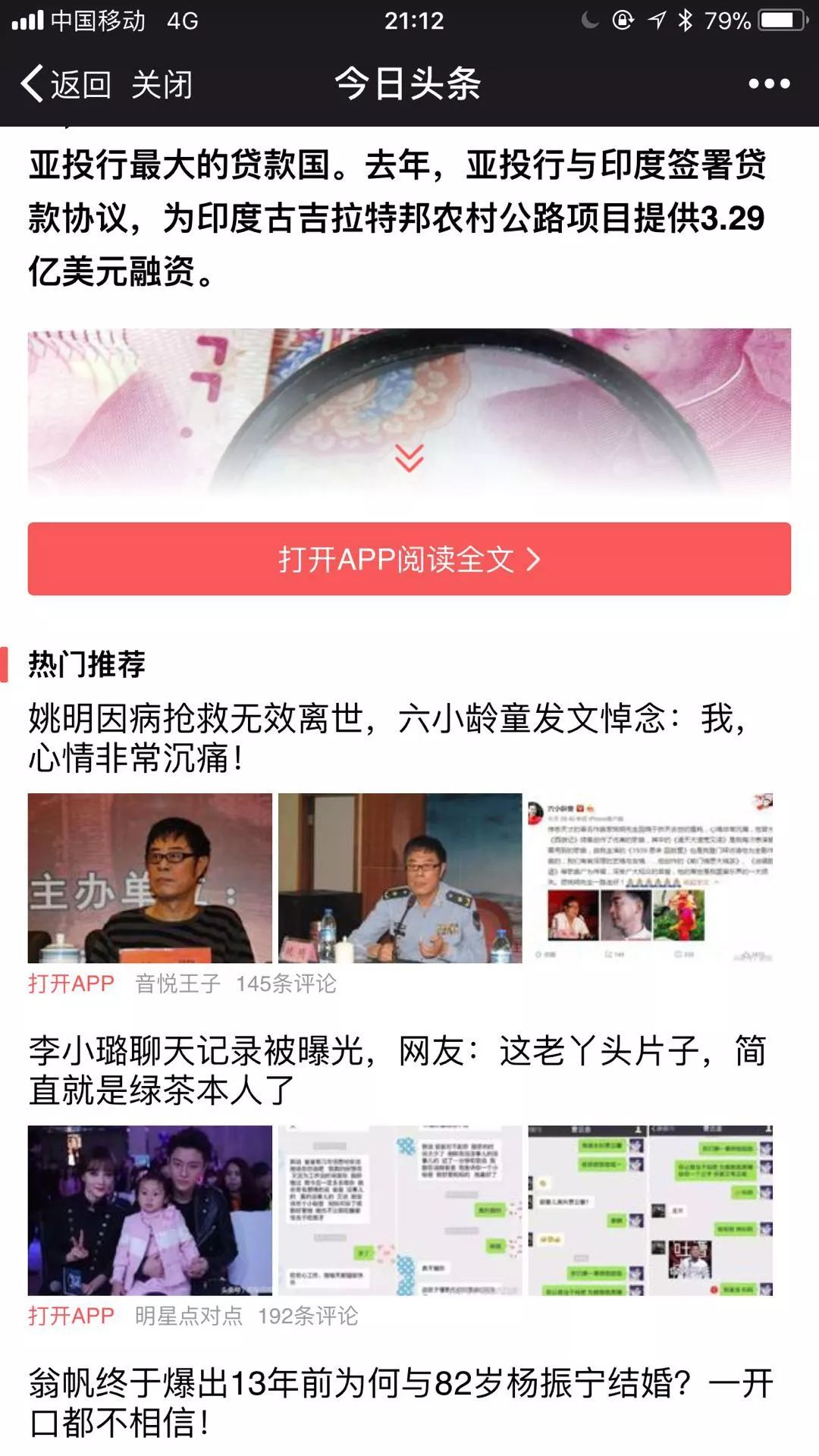Go back with the 返回 arrow
This screenshot has width=819, height=1456.
[x=66, y=83]
